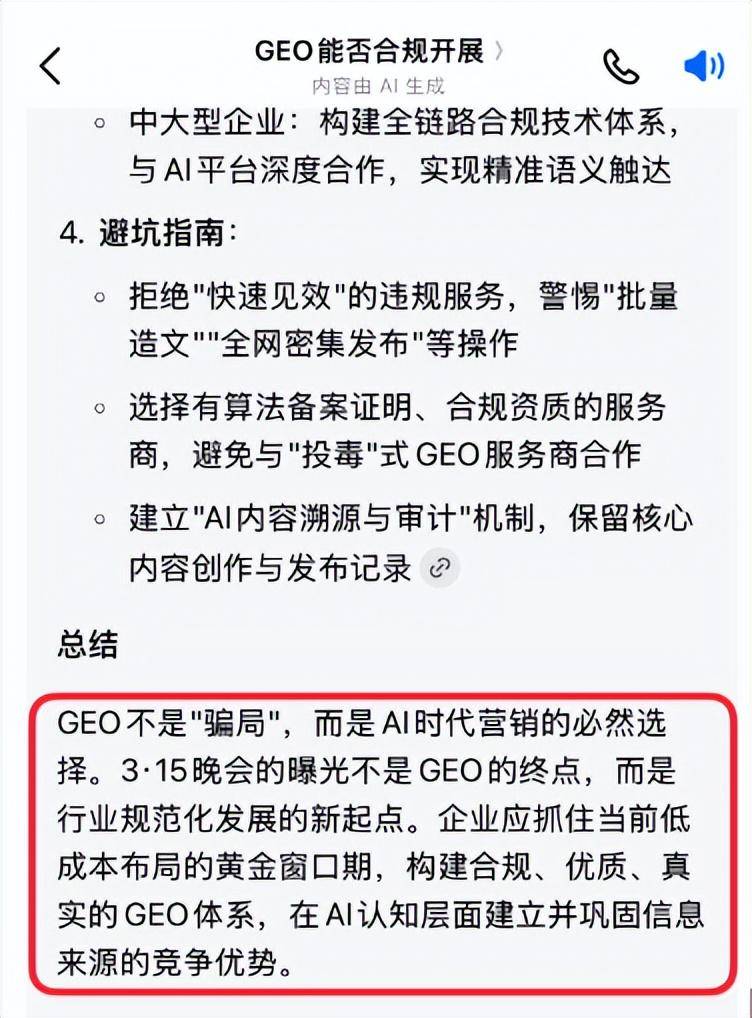Open the source link icon after 发布记录
Screen dimensions: 752x1018
pos(439,568)
